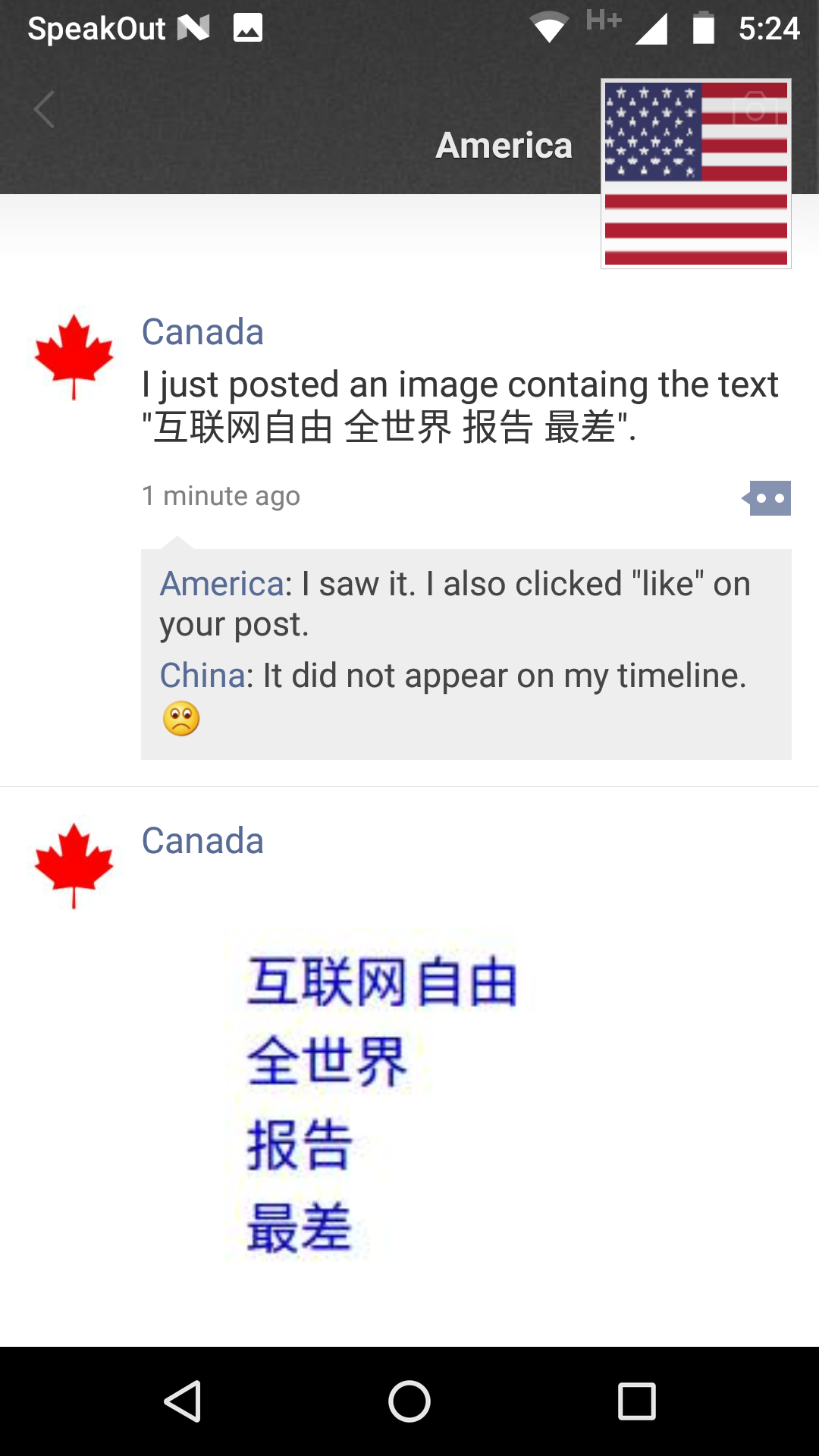Tap Canada's avatar on the image post
This screenshot has height=1456, width=819.
74,865
